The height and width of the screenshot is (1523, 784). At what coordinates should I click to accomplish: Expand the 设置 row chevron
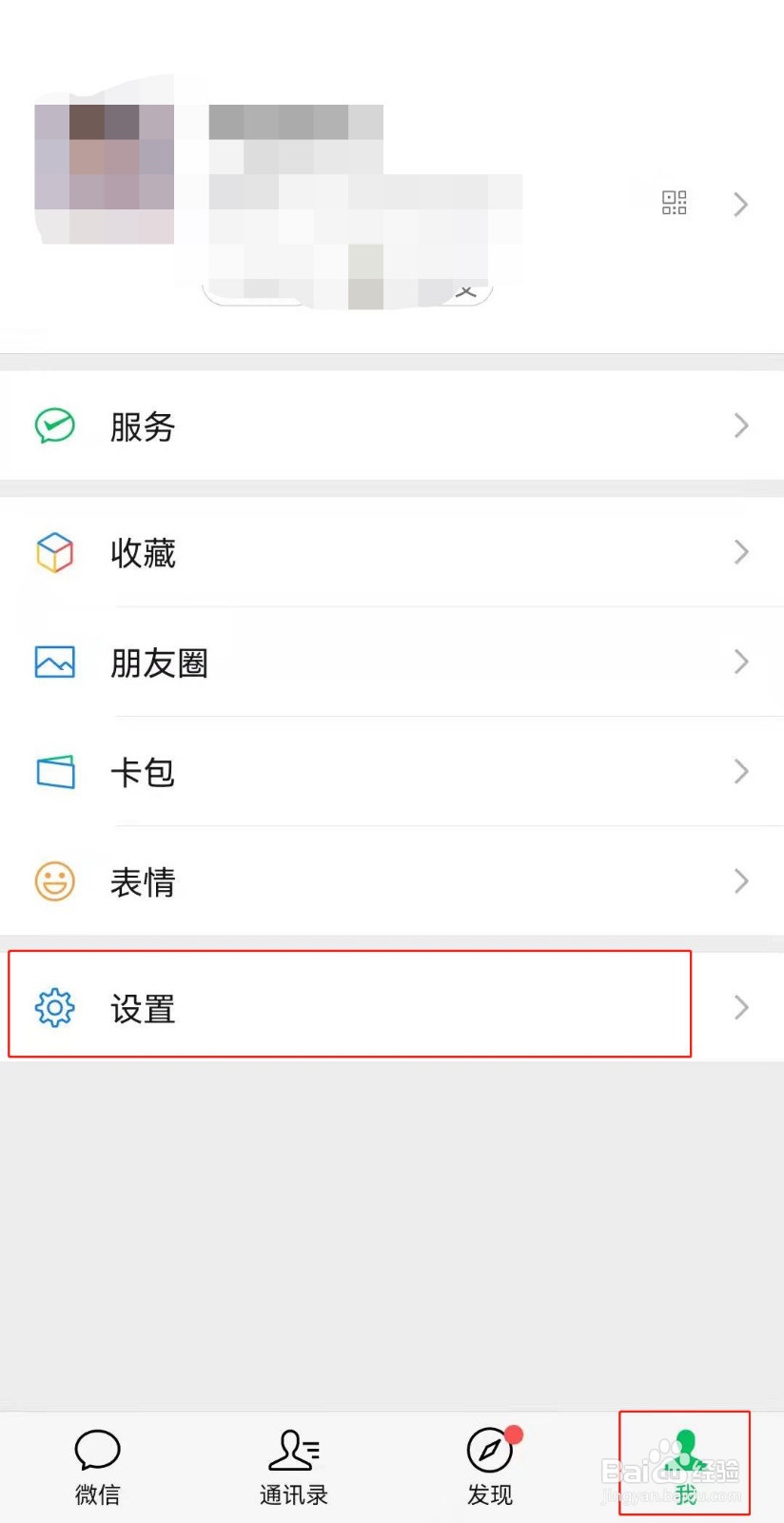(741, 1007)
